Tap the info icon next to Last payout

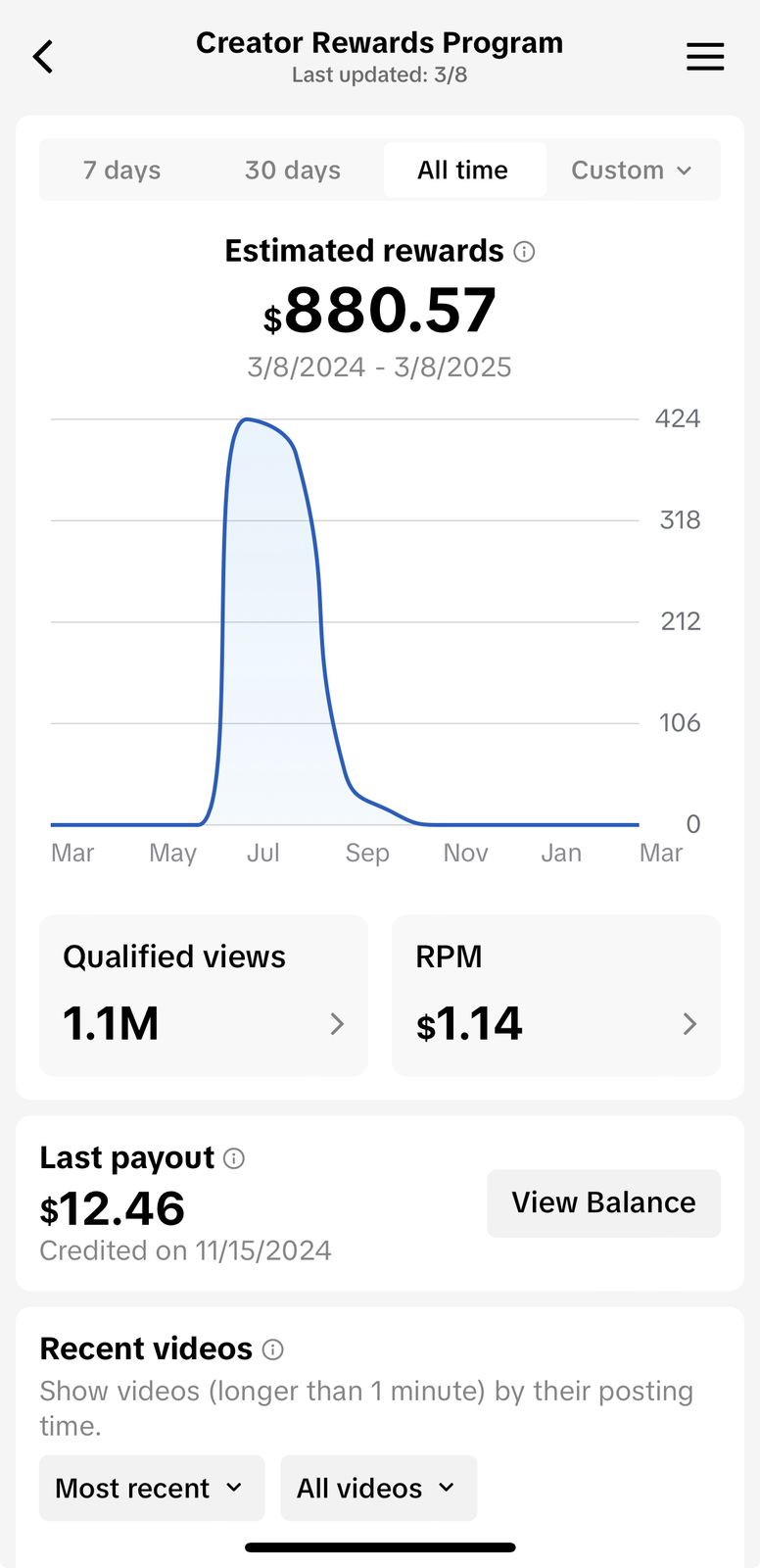click(x=234, y=1158)
